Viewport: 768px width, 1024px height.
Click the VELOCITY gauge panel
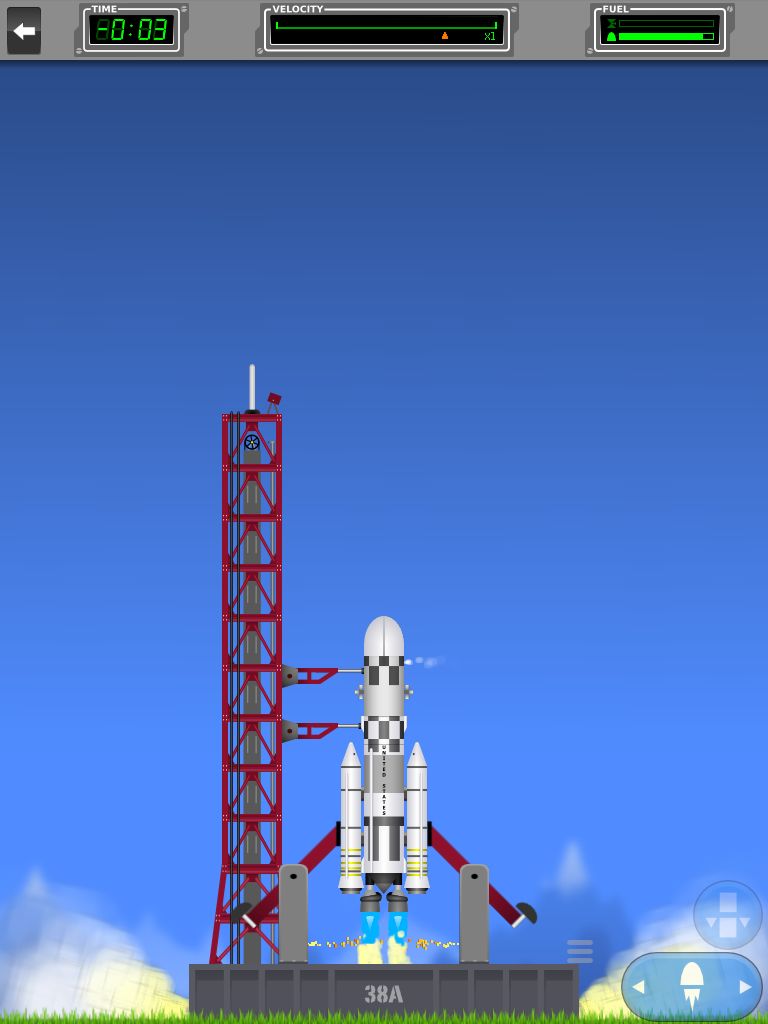tap(385, 29)
